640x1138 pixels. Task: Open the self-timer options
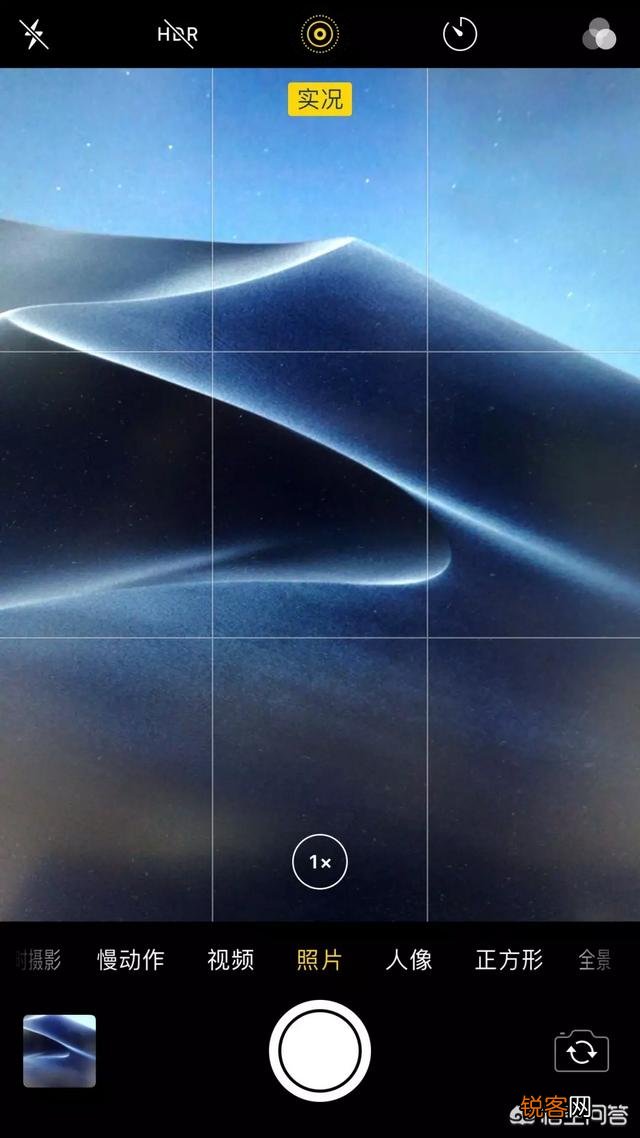pyautogui.click(x=460, y=34)
